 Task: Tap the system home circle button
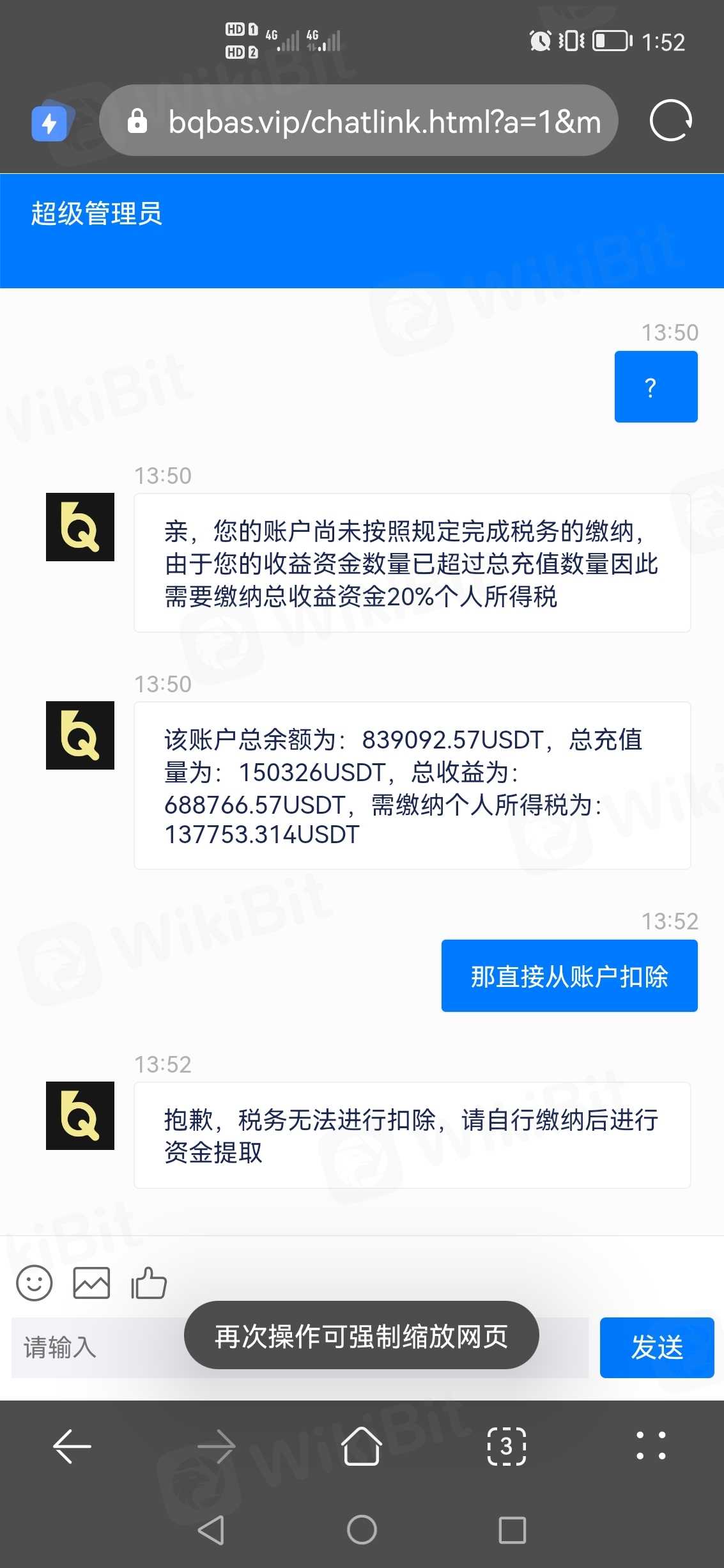point(362,1530)
